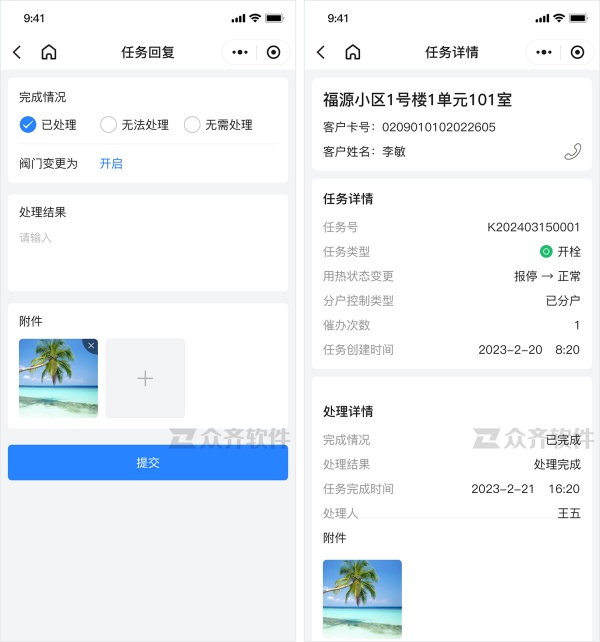Call customer 李敏 via phone icon

click(x=572, y=151)
